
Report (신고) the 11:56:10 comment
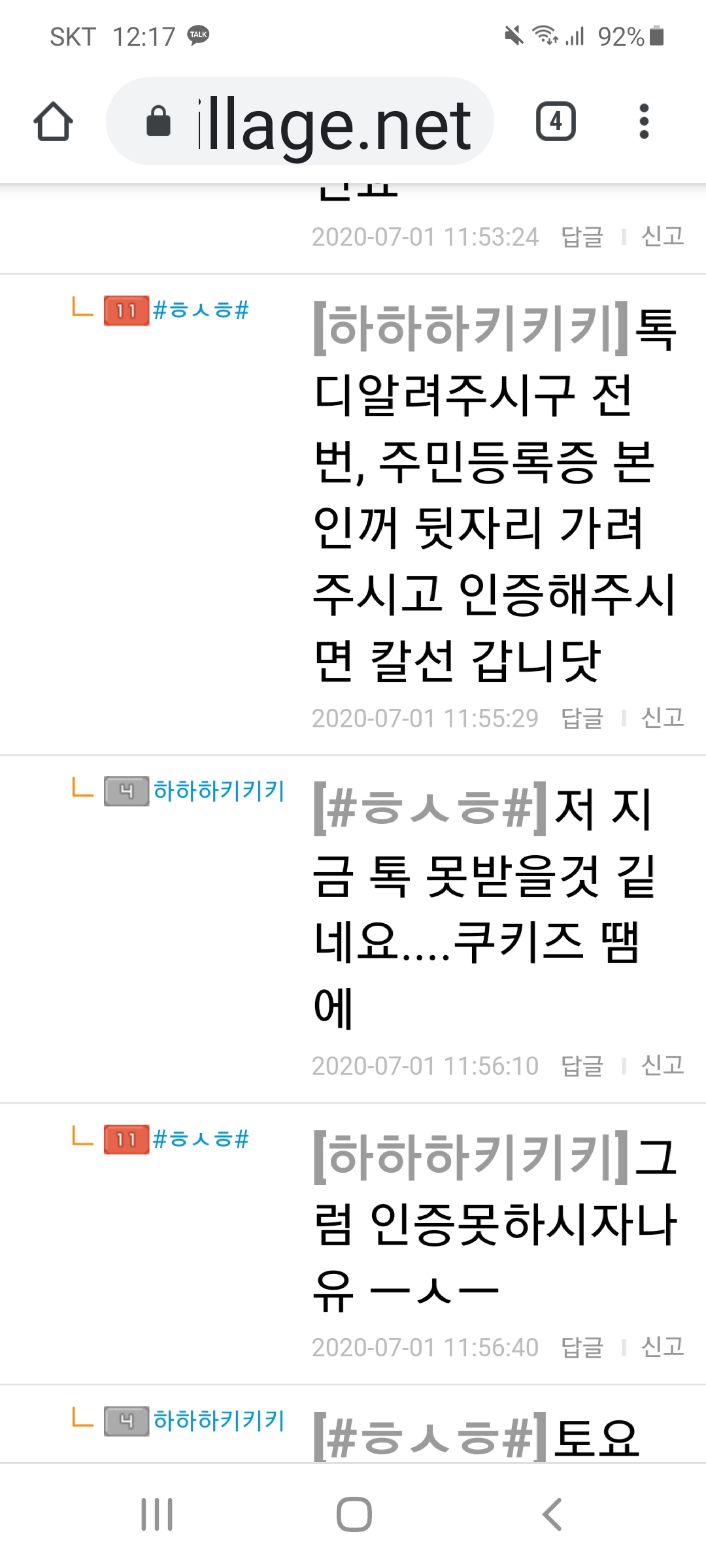tap(662, 1064)
